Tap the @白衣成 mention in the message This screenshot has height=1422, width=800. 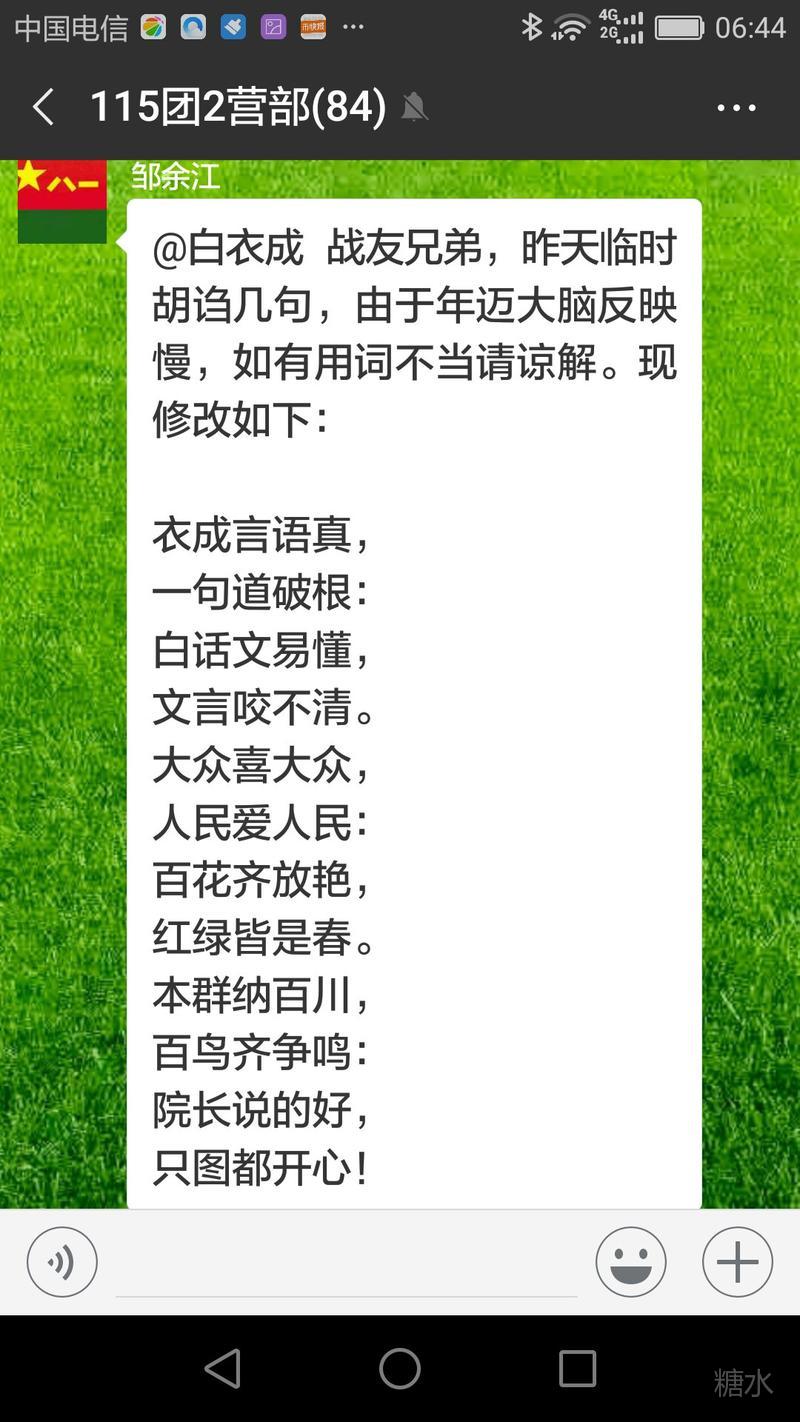click(x=228, y=248)
